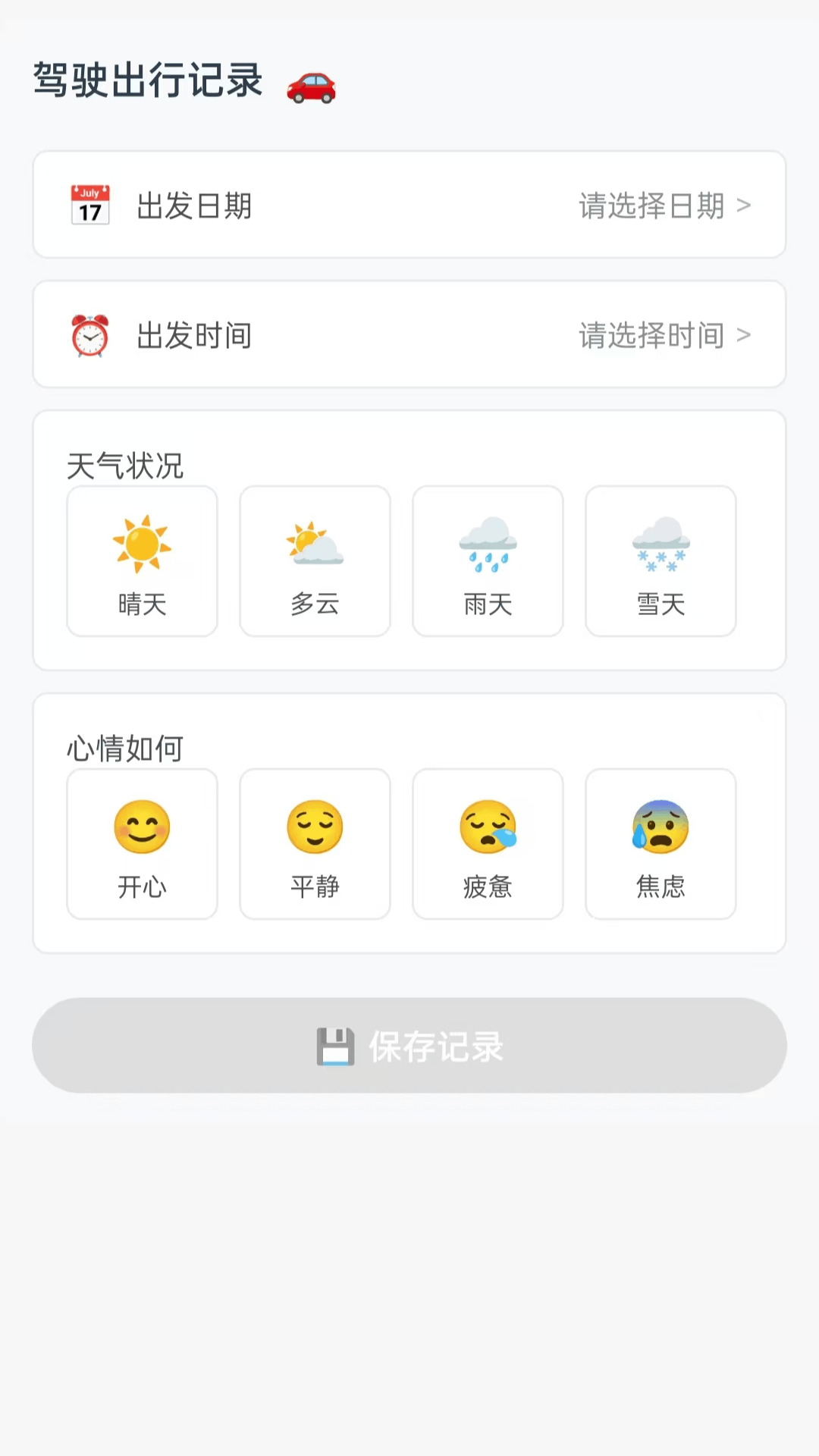Pick the 焦虑 mood card
819x1456 pixels.
[661, 844]
